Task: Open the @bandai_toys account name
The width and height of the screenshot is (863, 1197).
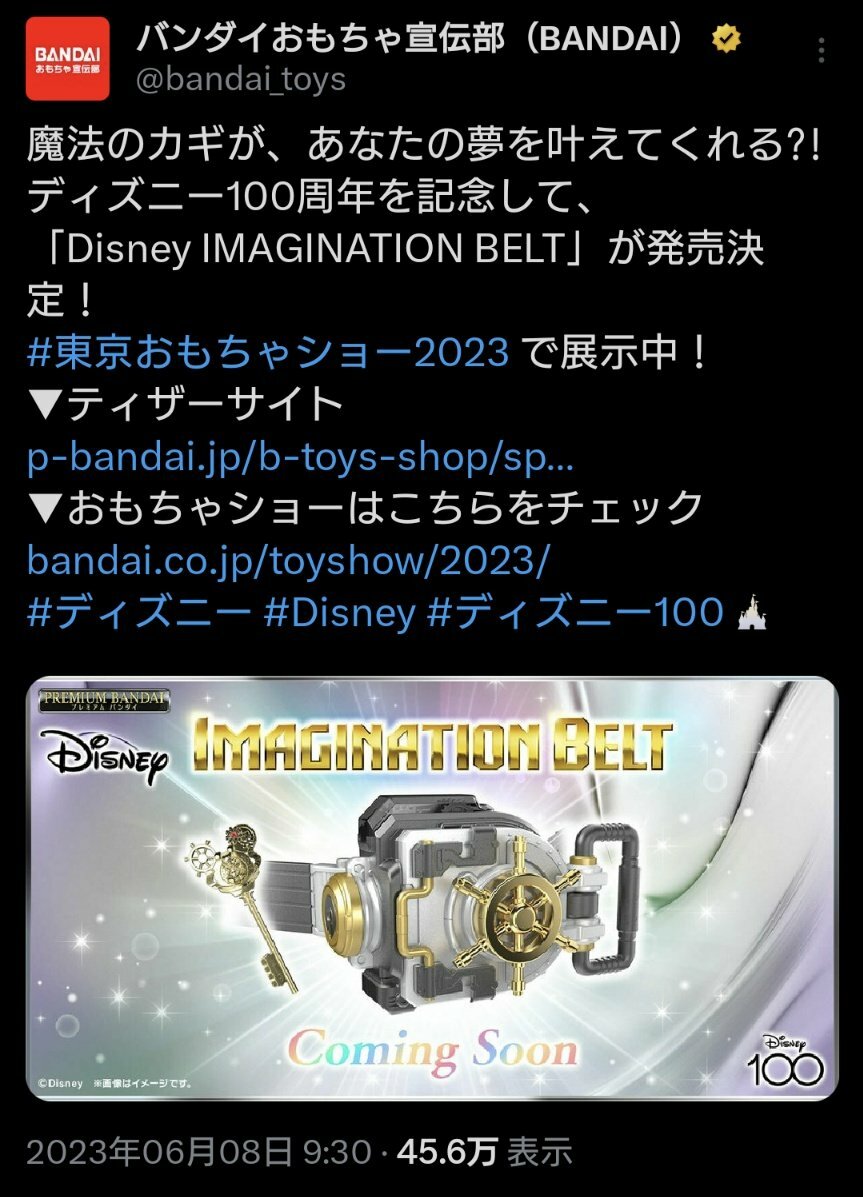Action: pyautogui.click(x=240, y=80)
